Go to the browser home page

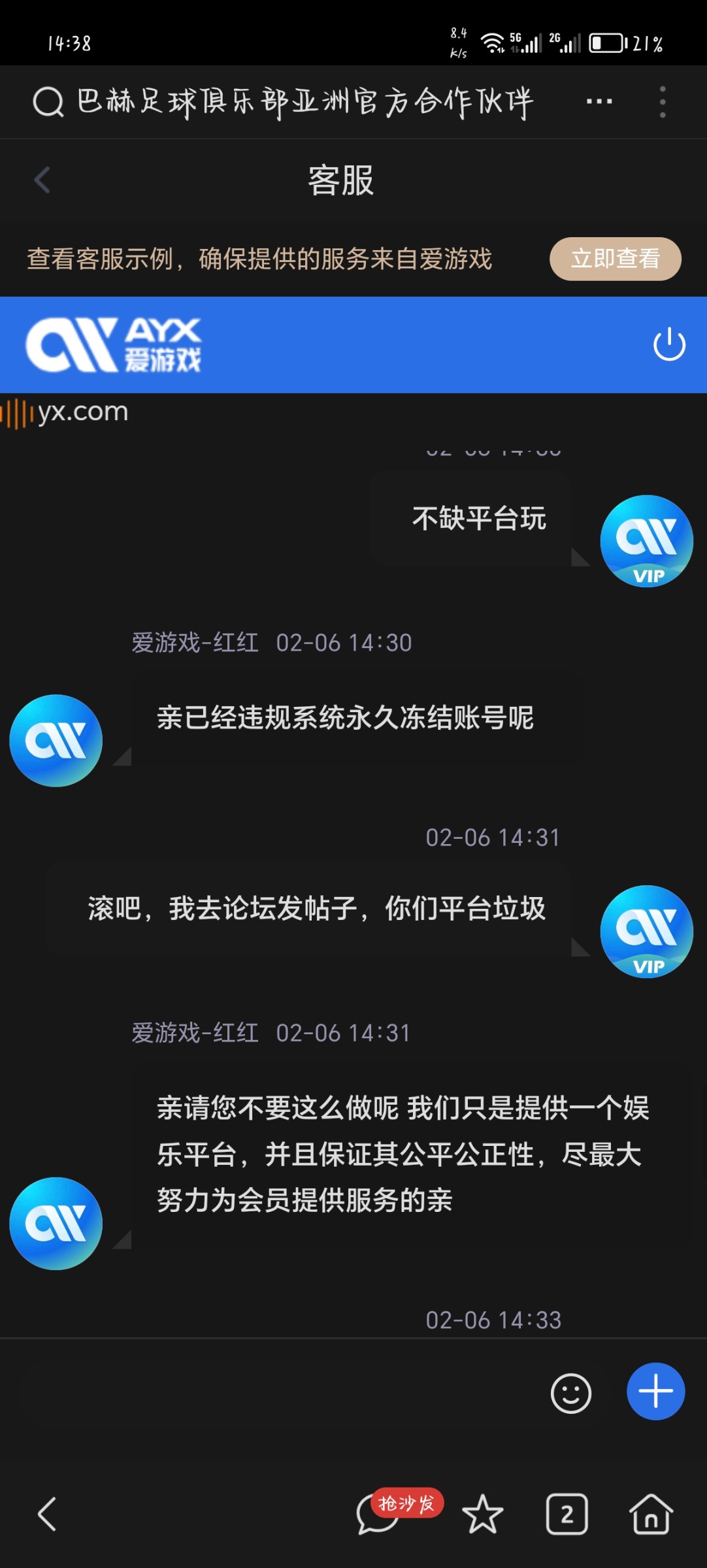651,1514
